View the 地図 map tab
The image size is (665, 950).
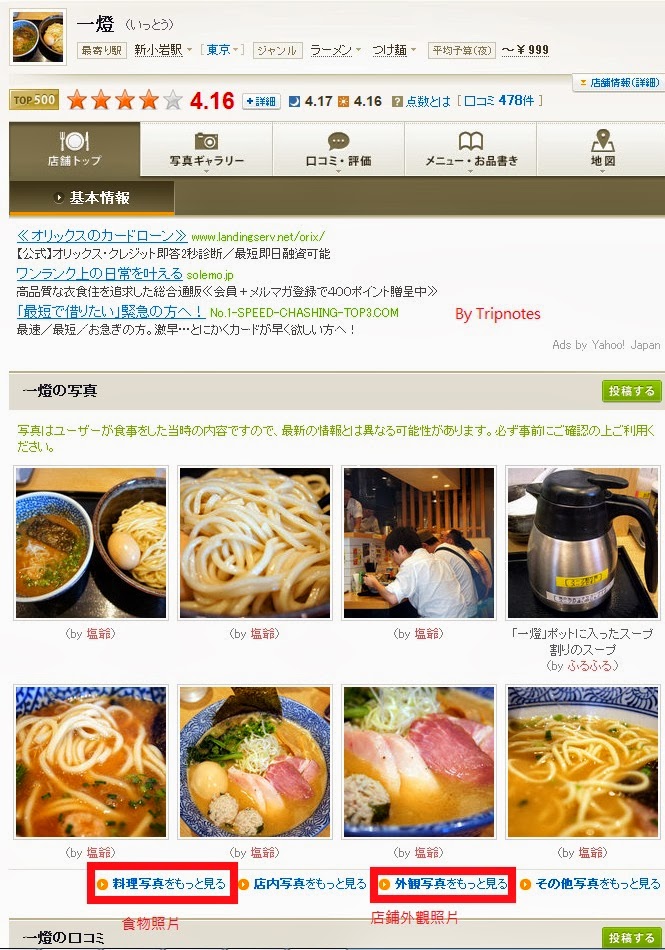[x=602, y=149]
